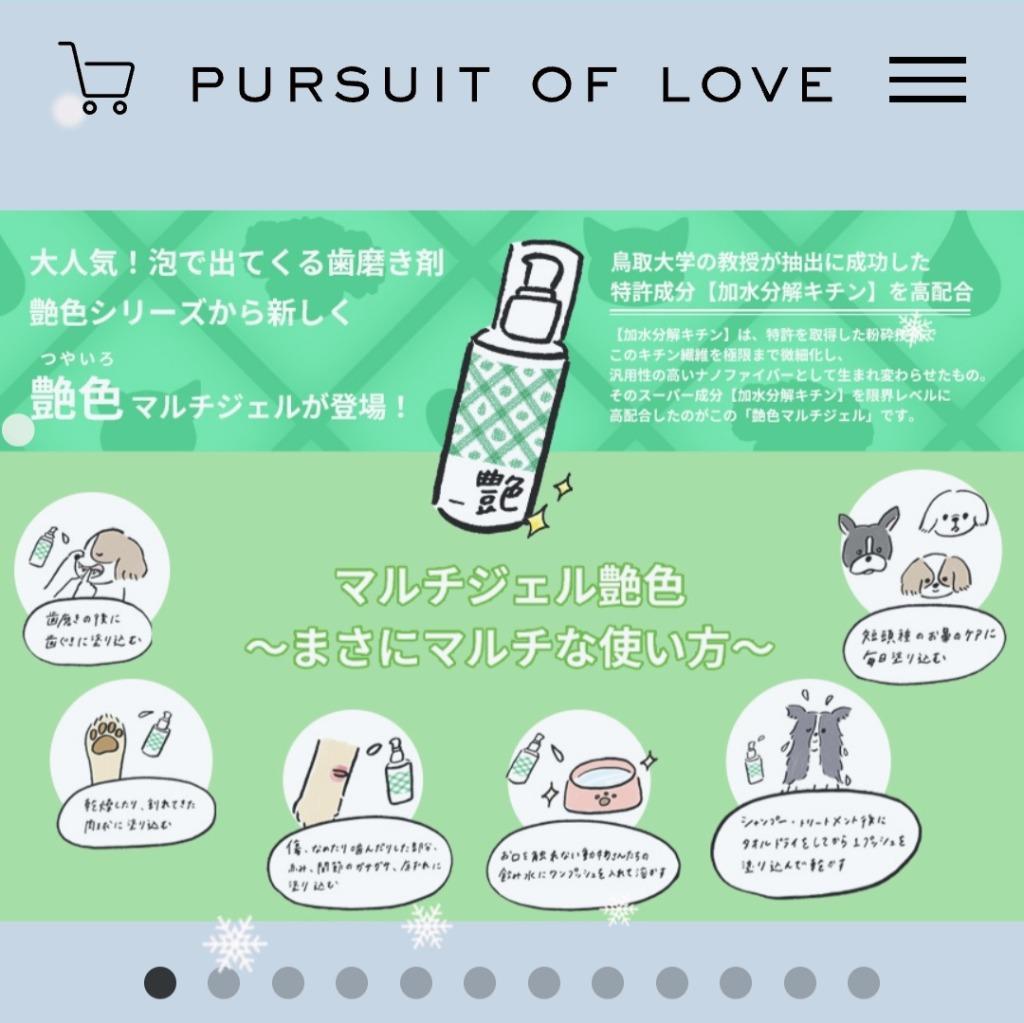The image size is (1024, 1023).
Task: Open the 艶色マルチジェル banner
Action: tap(512, 565)
